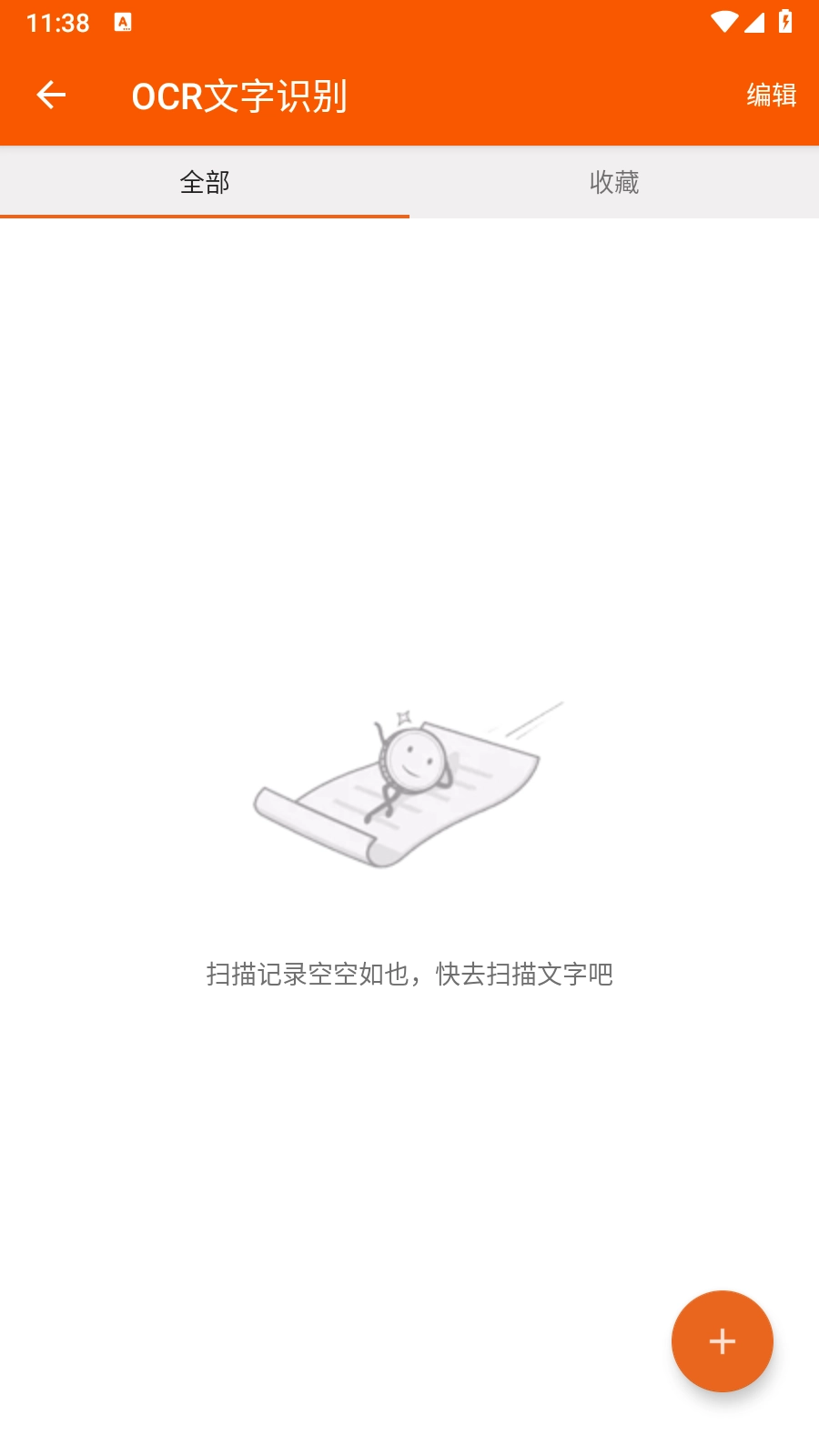Click the floating action button at bottom right

(x=722, y=1340)
